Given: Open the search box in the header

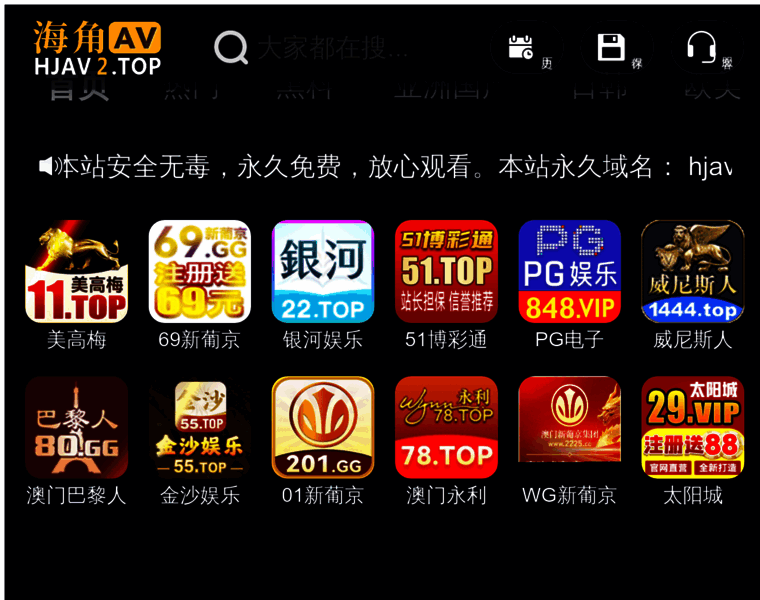Looking at the screenshot, I should 330,47.
